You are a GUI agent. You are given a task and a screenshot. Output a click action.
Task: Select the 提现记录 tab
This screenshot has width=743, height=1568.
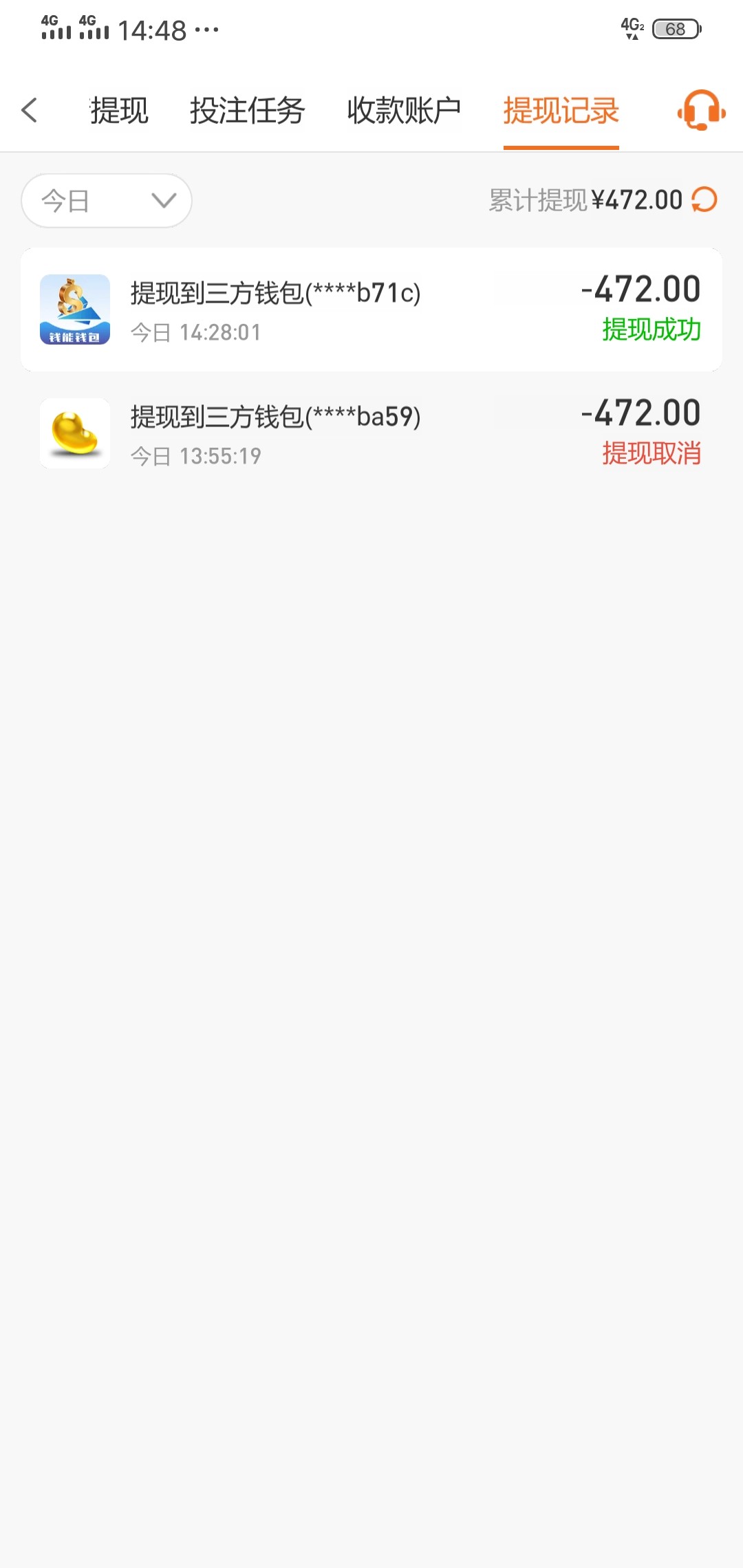(561, 110)
